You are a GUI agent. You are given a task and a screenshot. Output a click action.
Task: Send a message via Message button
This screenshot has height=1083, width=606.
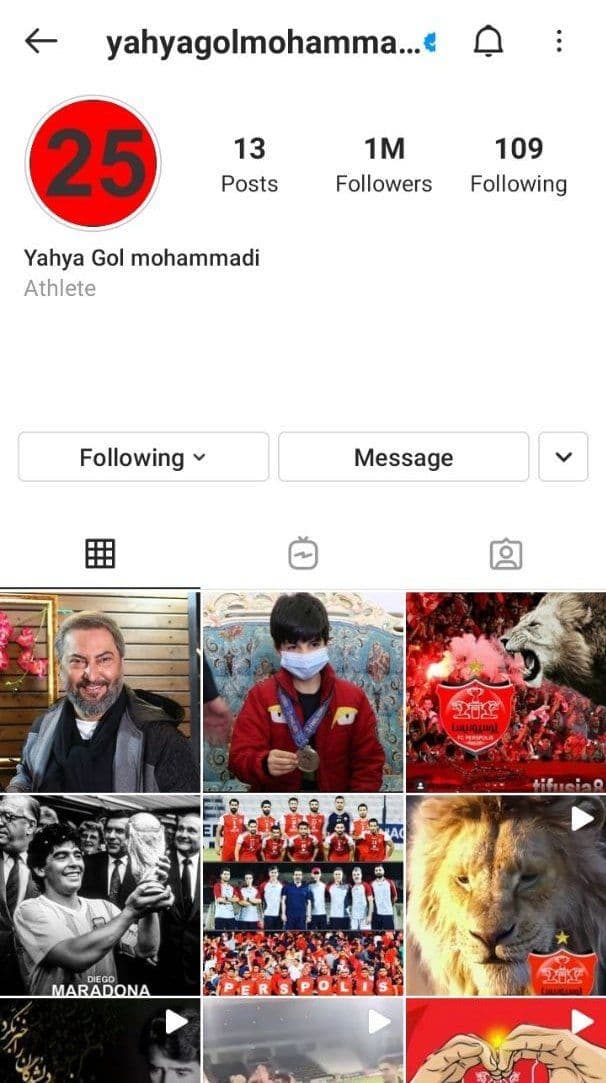click(403, 457)
